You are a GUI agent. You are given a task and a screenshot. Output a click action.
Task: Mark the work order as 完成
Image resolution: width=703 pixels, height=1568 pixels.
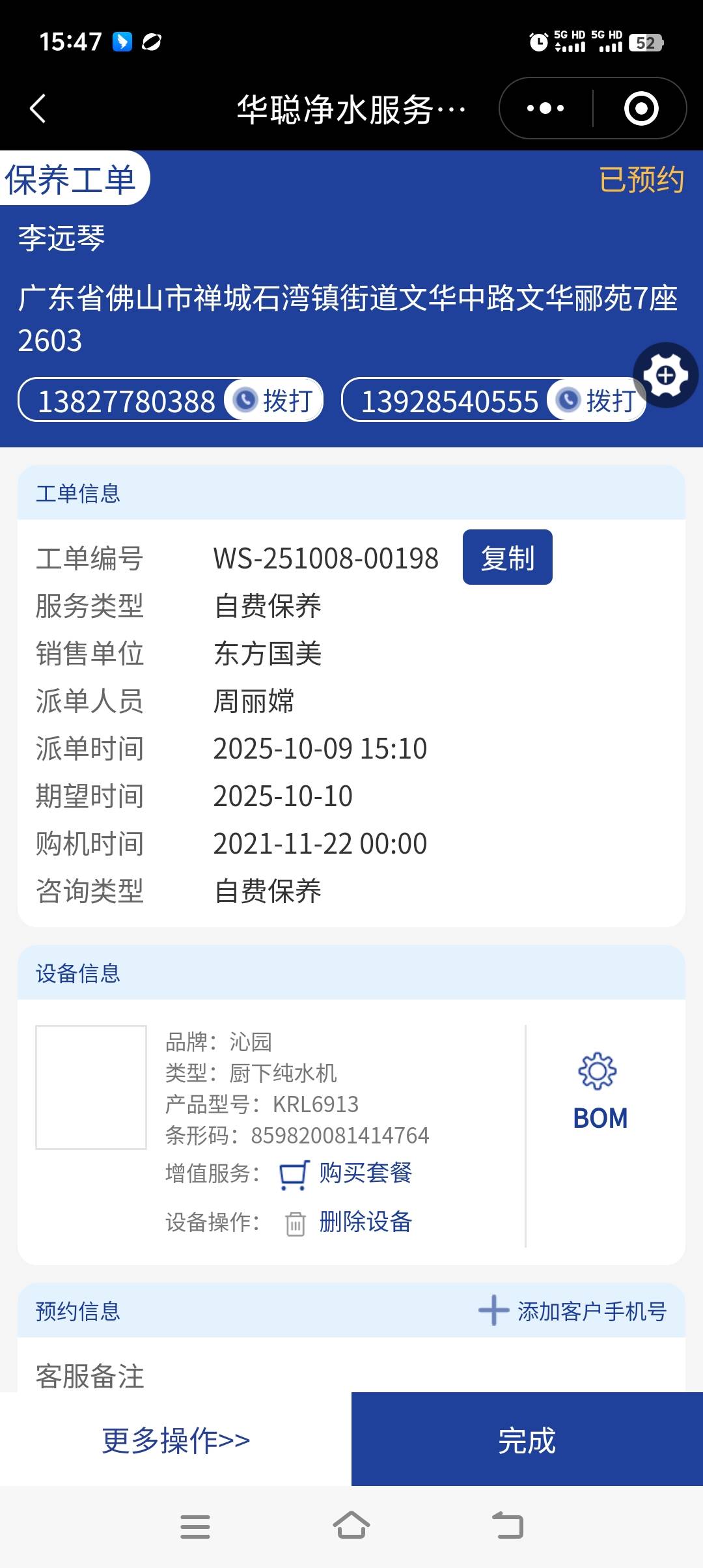(527, 1440)
